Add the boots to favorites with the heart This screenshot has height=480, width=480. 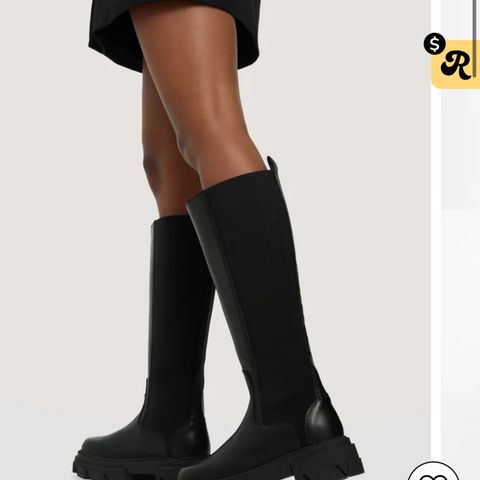(x=434, y=471)
